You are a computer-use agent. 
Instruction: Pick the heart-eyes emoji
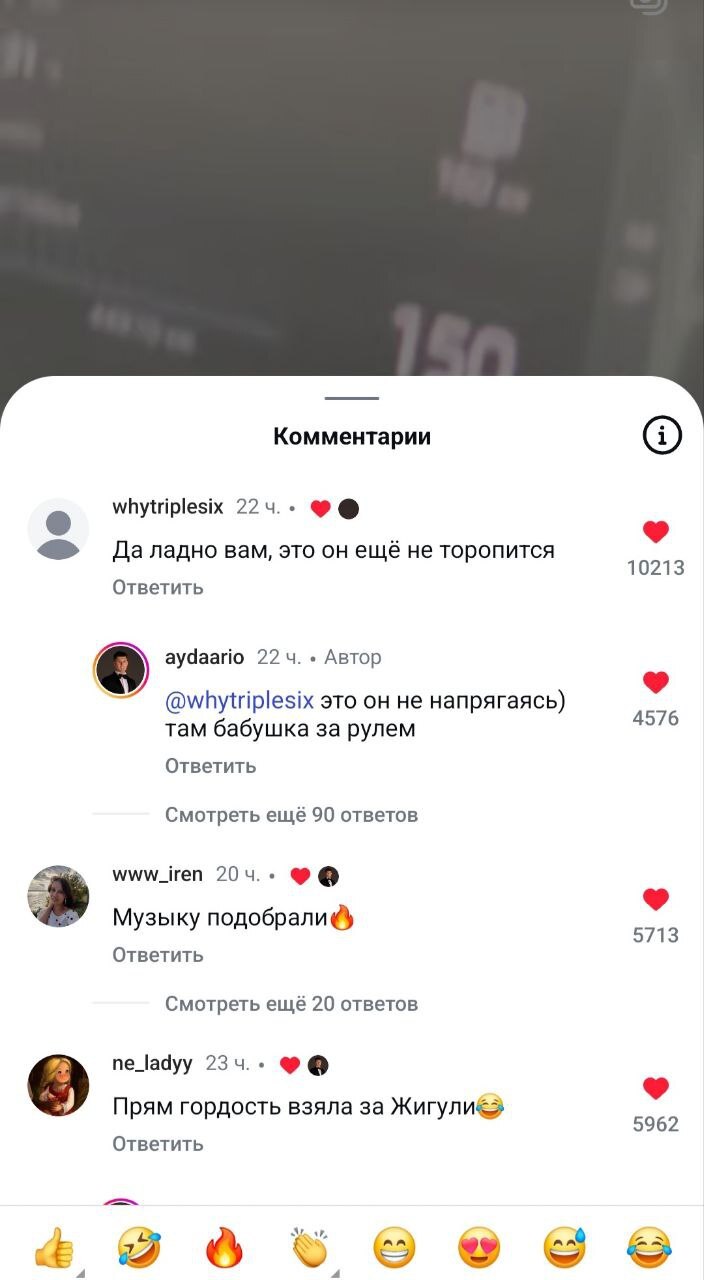pos(479,1248)
